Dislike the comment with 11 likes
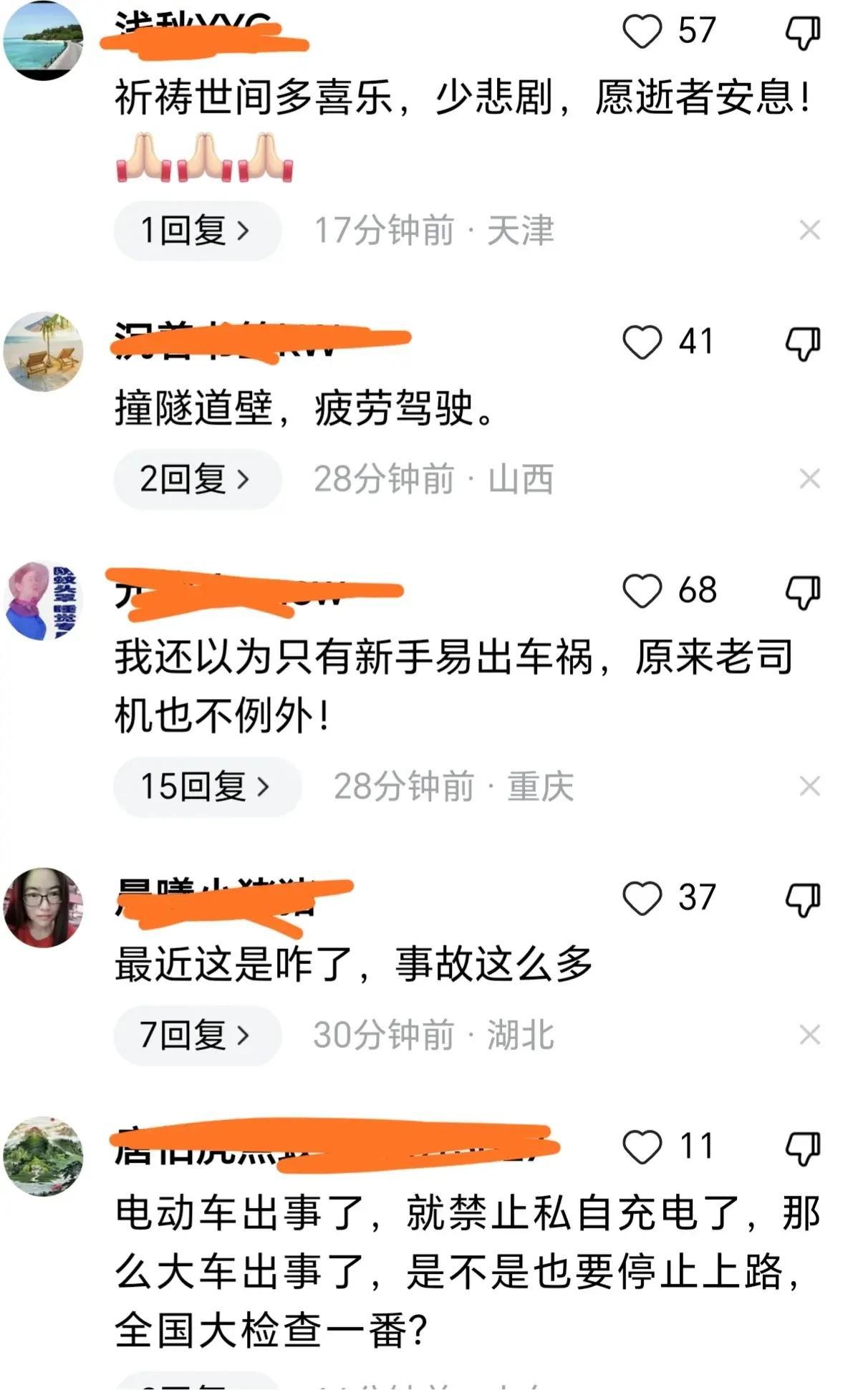Image resolution: width=868 pixels, height=1390 pixels. click(x=803, y=1149)
